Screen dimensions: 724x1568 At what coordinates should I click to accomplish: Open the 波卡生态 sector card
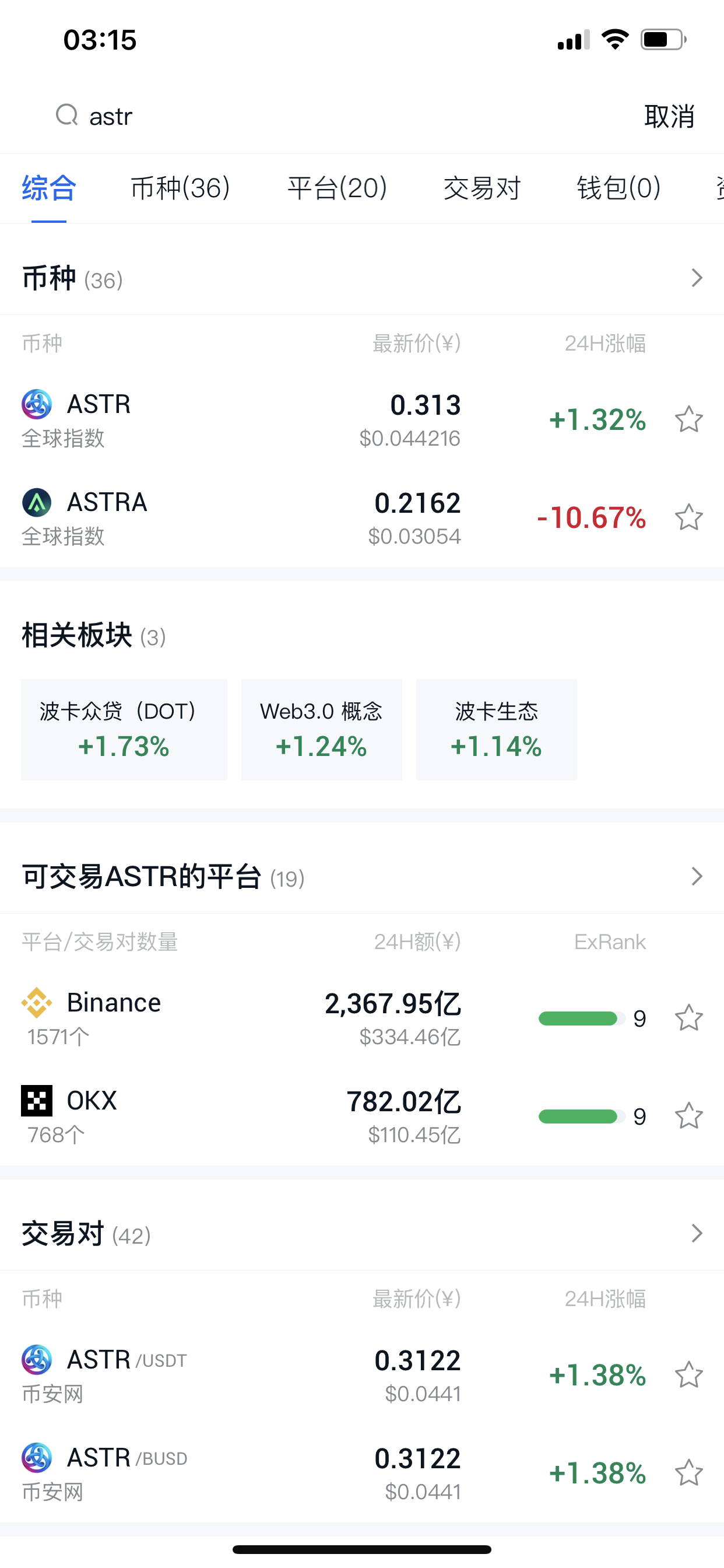(496, 729)
